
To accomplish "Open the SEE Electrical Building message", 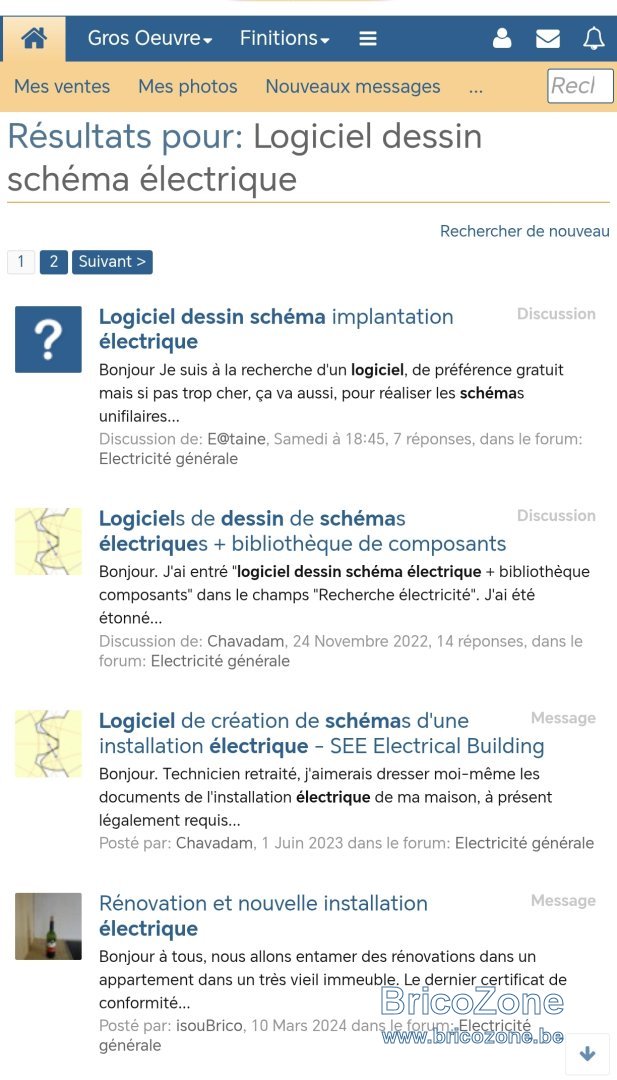I will pos(322,733).
